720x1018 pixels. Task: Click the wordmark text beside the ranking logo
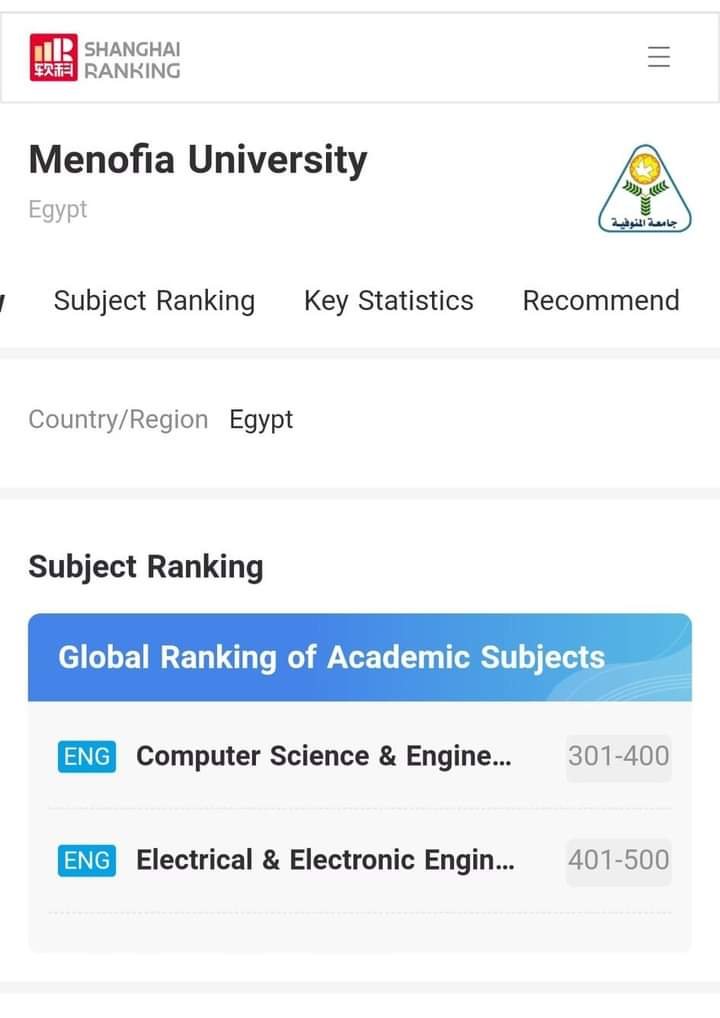coord(132,57)
